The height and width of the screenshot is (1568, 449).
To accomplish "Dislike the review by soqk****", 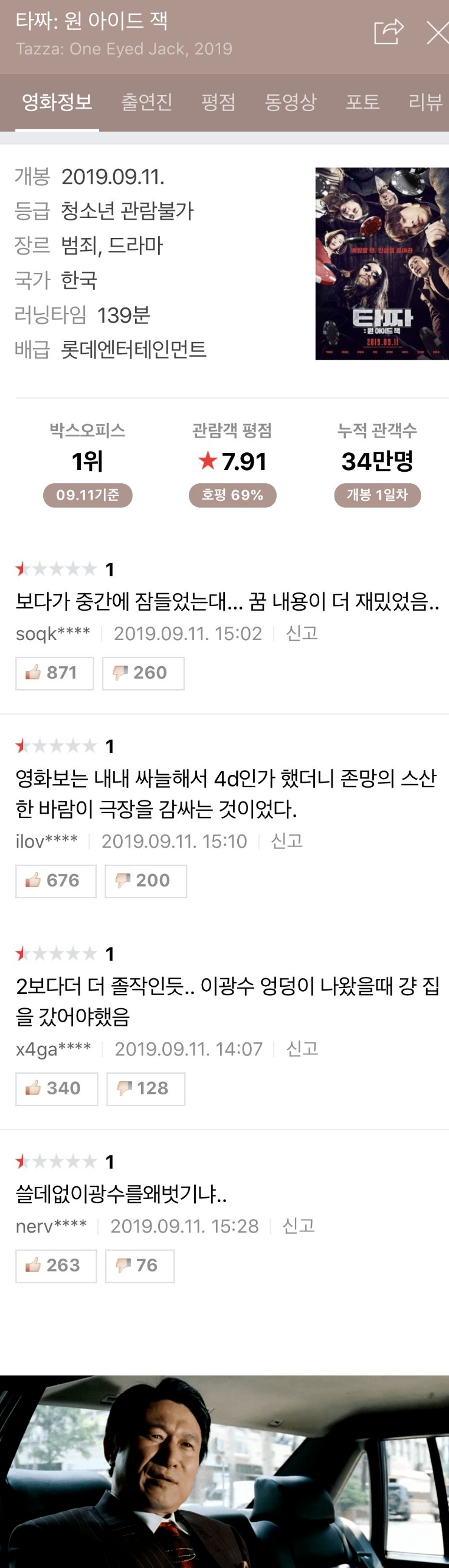I will click(x=143, y=673).
